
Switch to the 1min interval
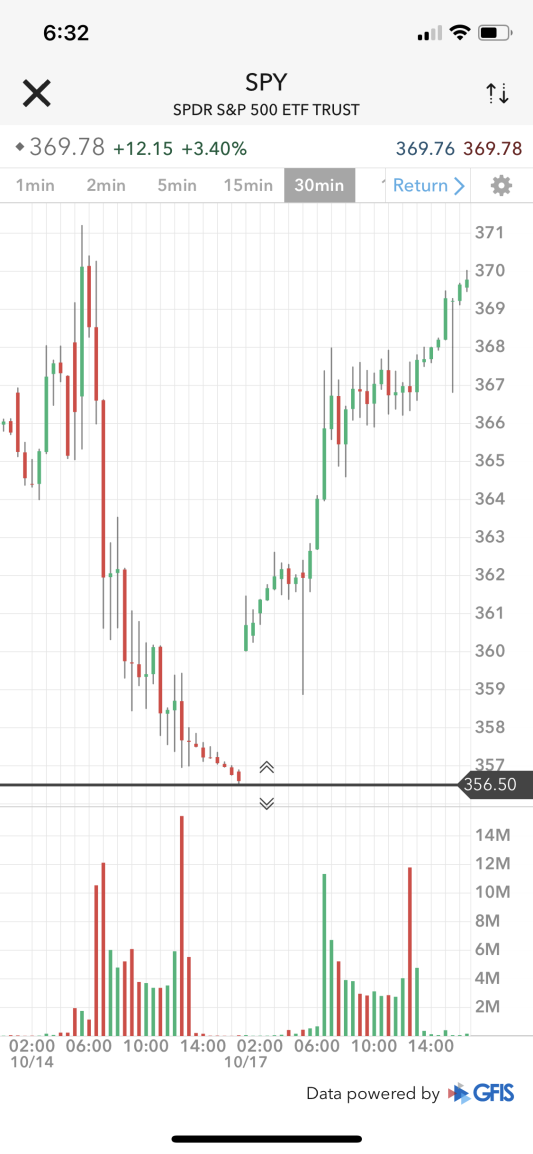coord(35,185)
